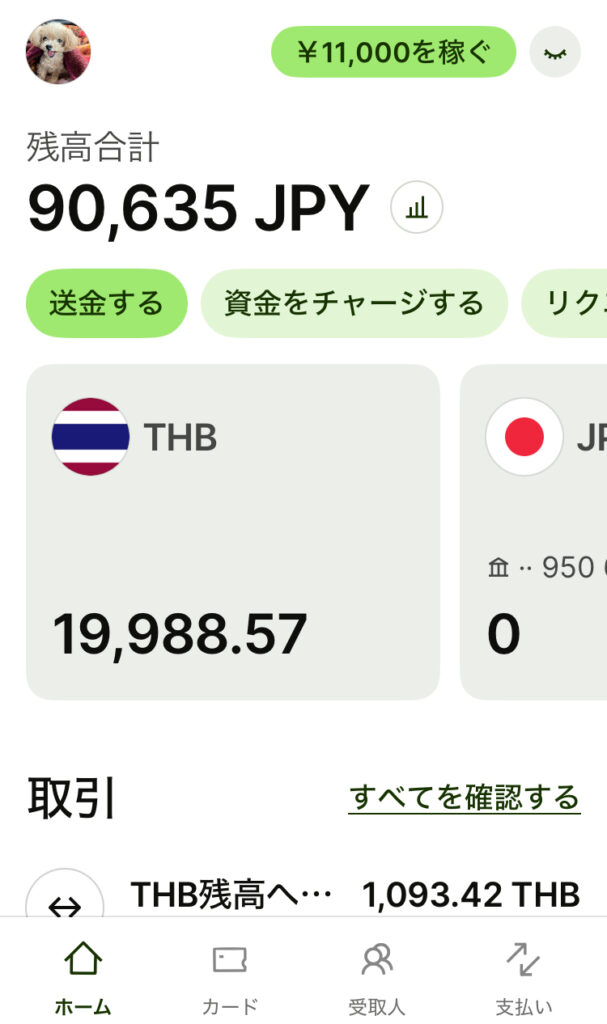Image resolution: width=607 pixels, height=1024 pixels.
Task: Open the JPY balance card
Action: 534,532
